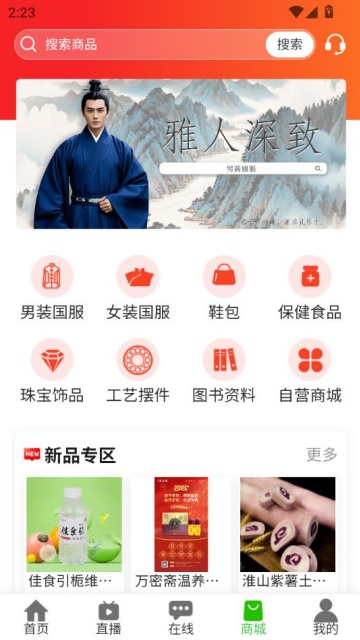Tap the 搜索商品 search field
The image size is (360, 640).
(x=141, y=44)
